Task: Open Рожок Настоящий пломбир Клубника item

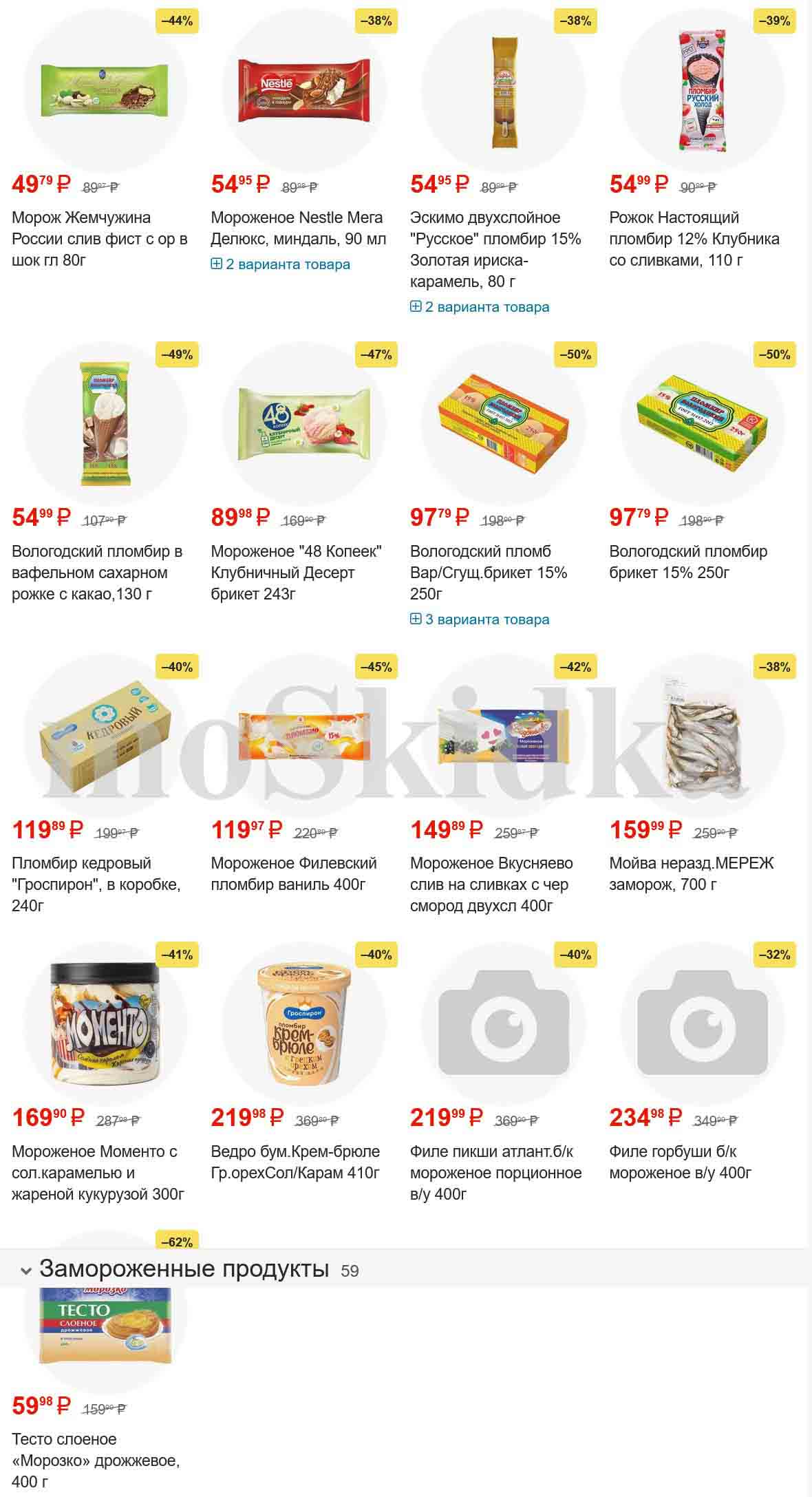Action: pos(694,239)
